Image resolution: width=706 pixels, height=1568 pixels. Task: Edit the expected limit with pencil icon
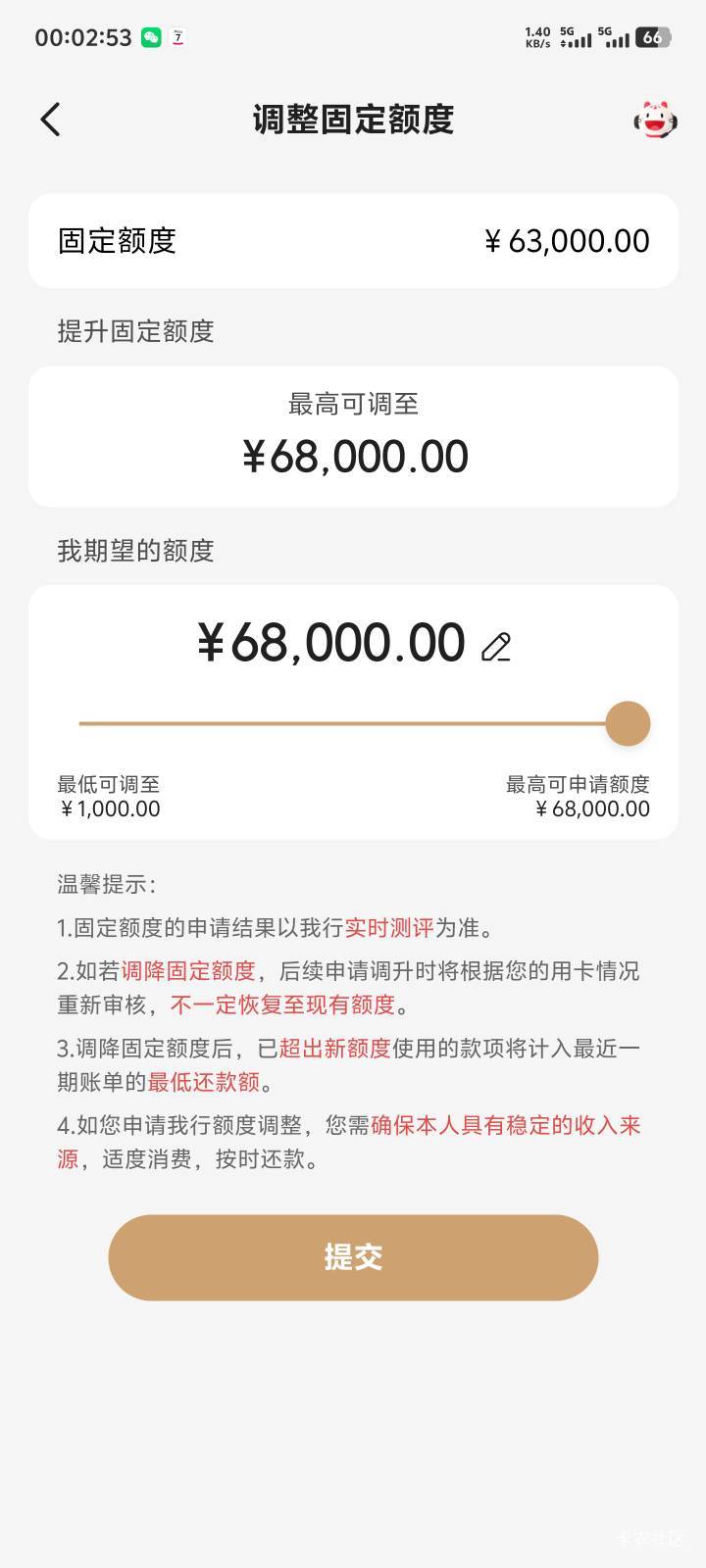tap(496, 647)
